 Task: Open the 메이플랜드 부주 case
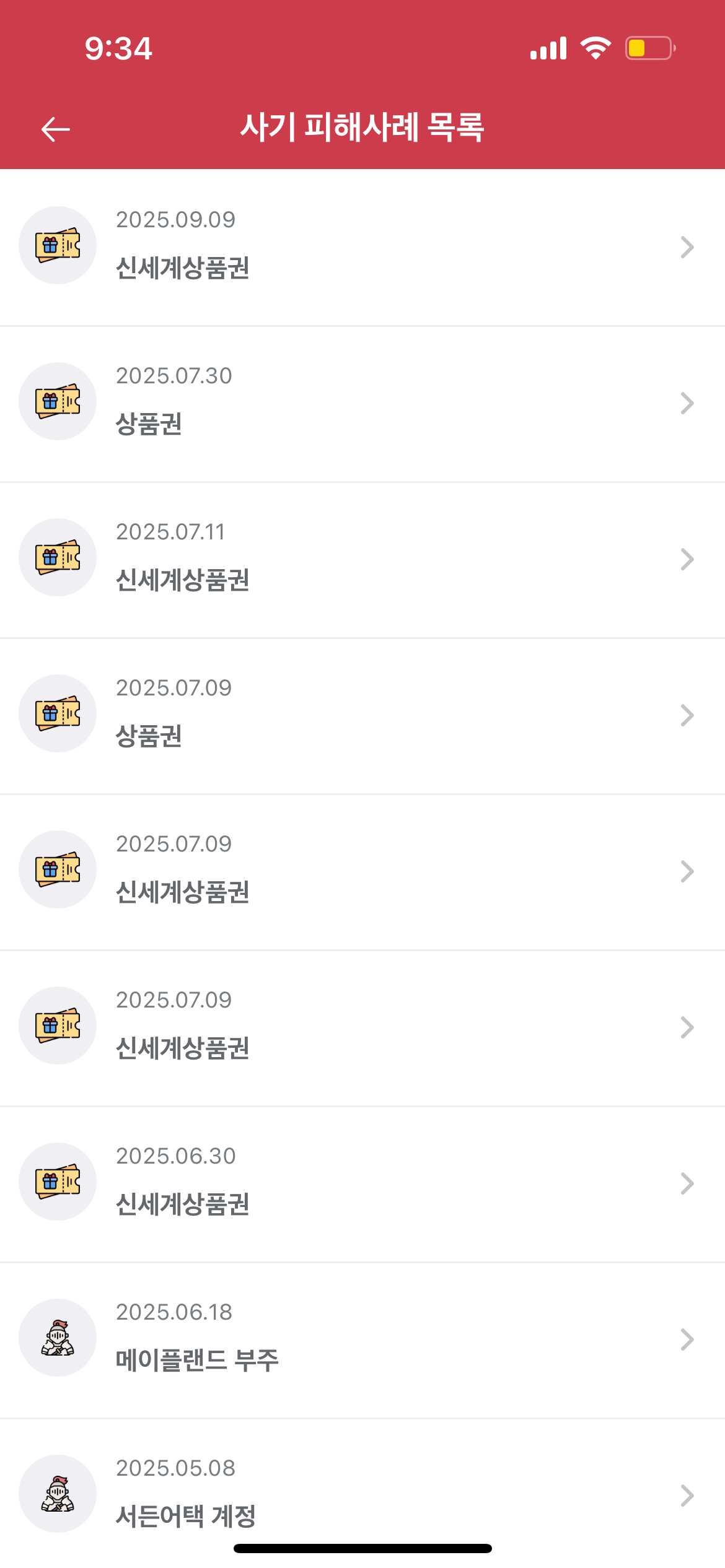362,1339
